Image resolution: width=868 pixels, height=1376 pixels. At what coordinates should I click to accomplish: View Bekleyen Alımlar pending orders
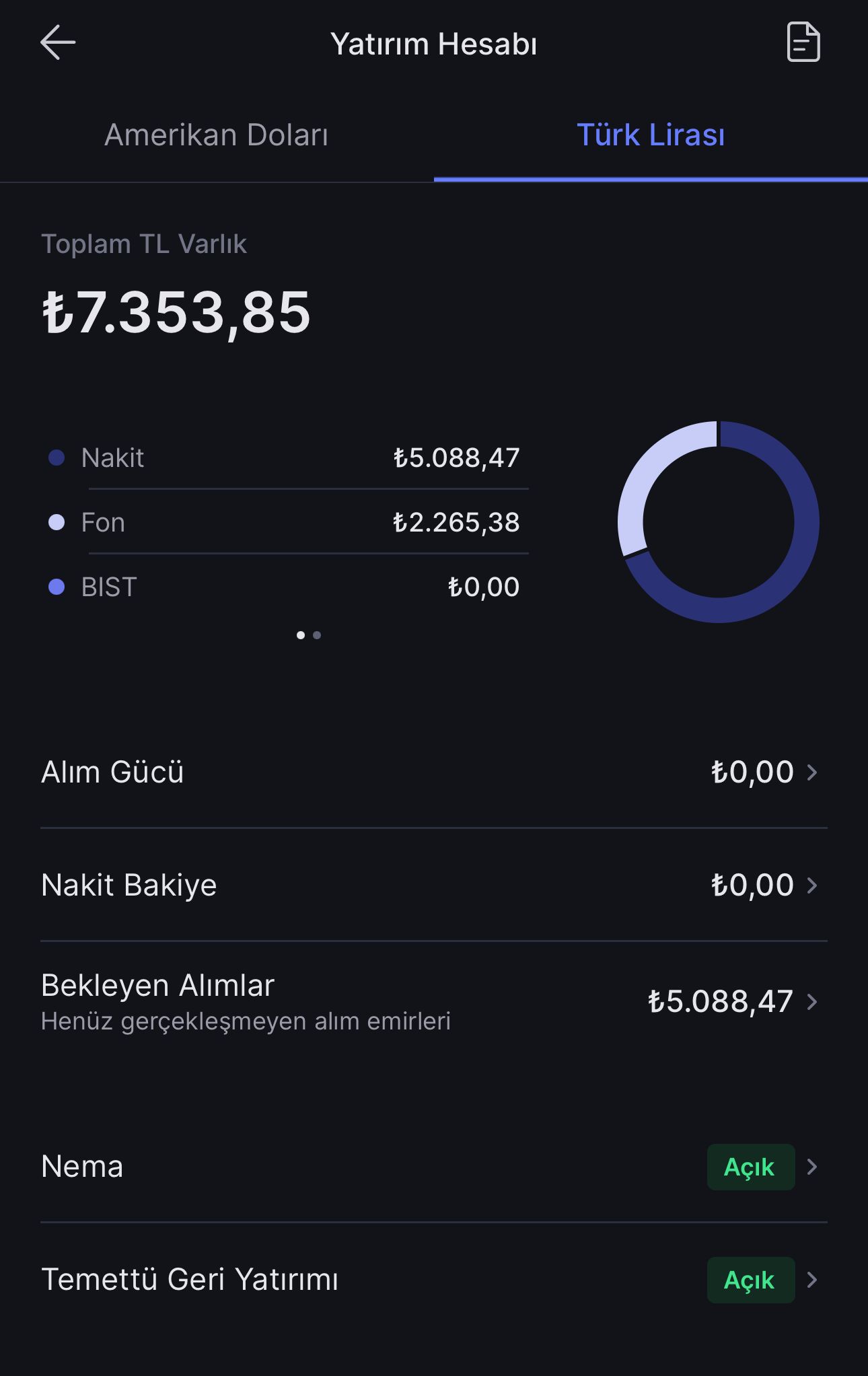(434, 1002)
